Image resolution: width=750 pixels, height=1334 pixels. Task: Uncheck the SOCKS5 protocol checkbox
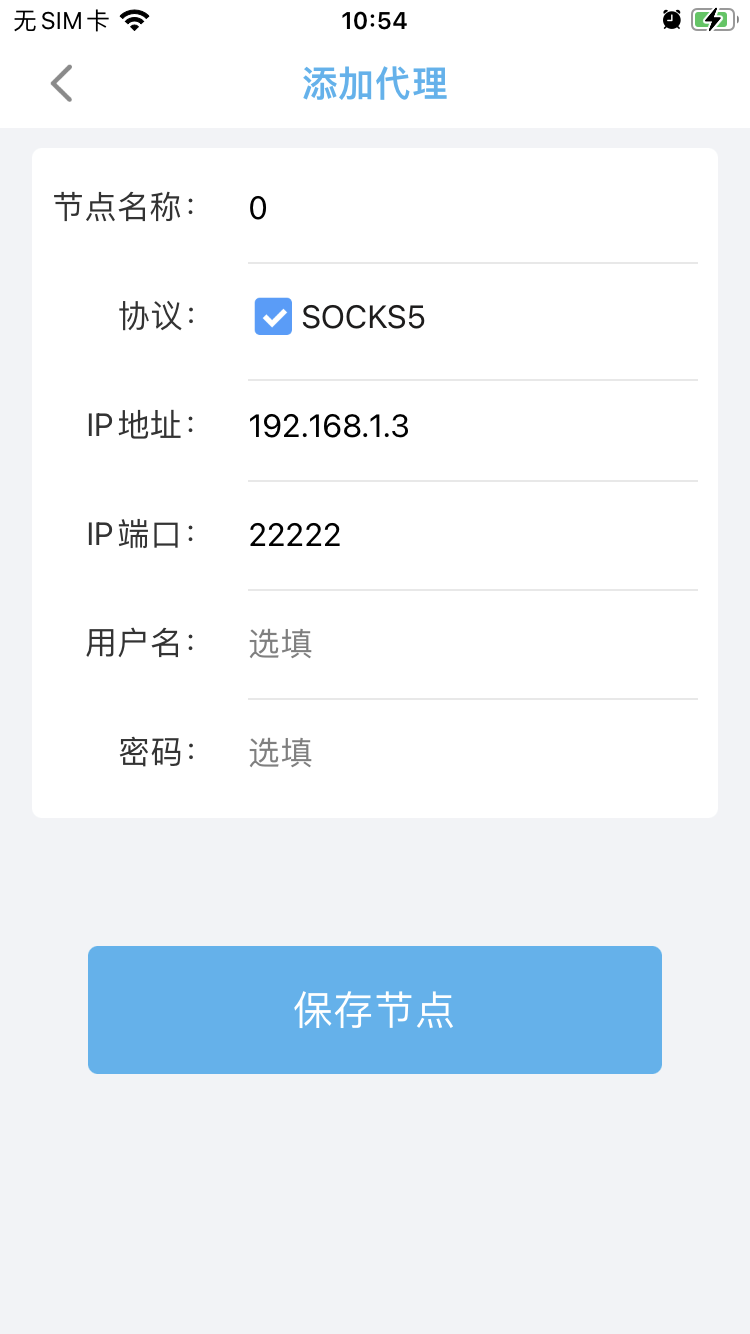pos(273,317)
